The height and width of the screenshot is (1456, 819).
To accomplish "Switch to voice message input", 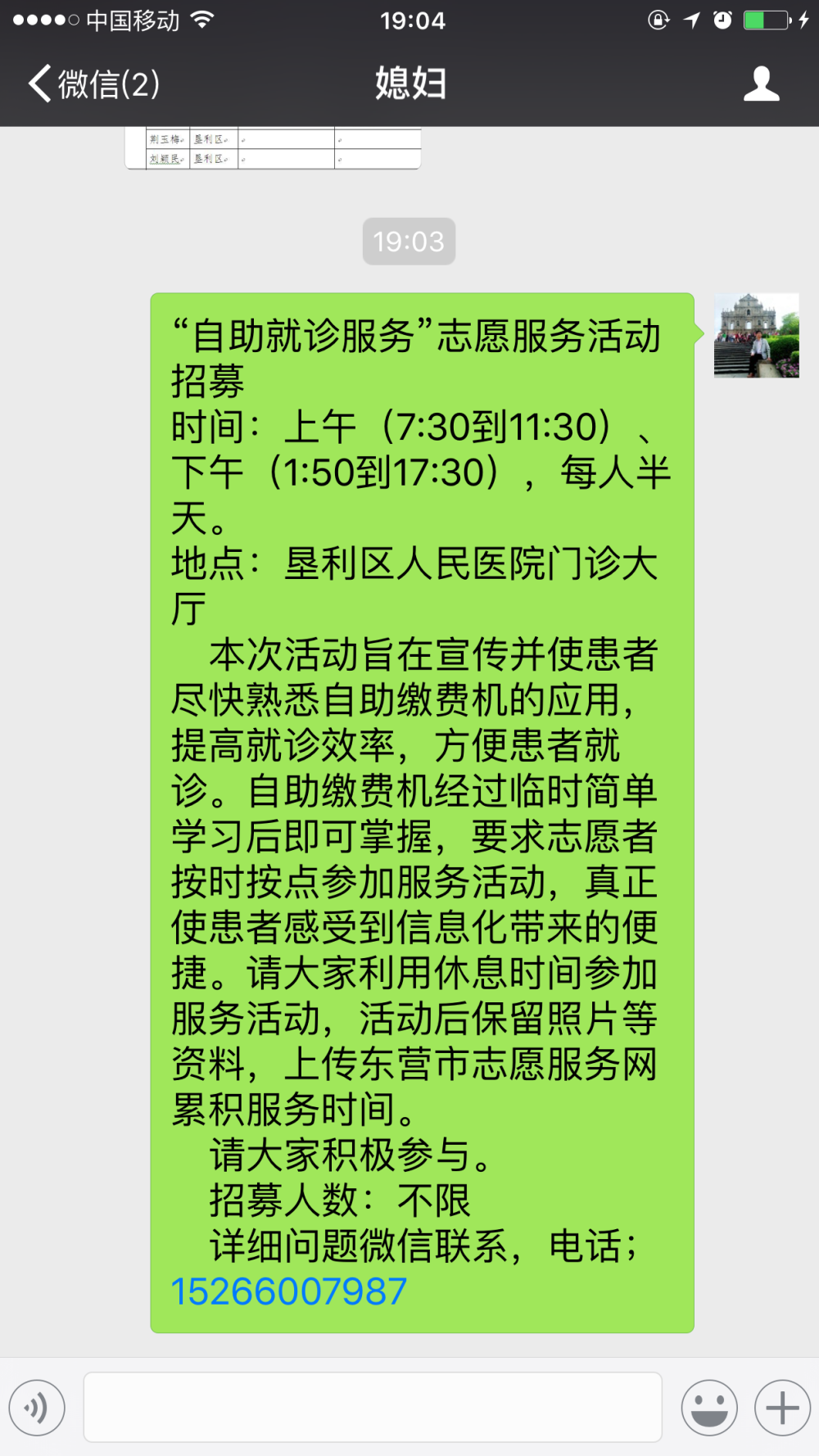I will click(37, 1408).
